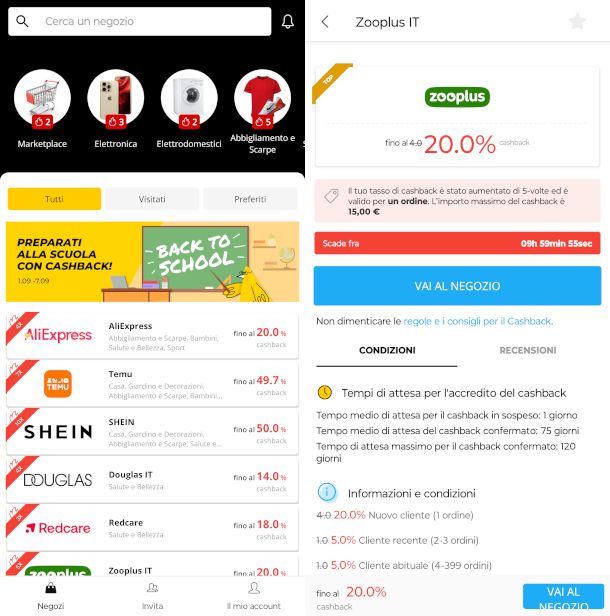Screen dimensions: 610x616
Task: Open the Temu store row
Action: point(152,384)
